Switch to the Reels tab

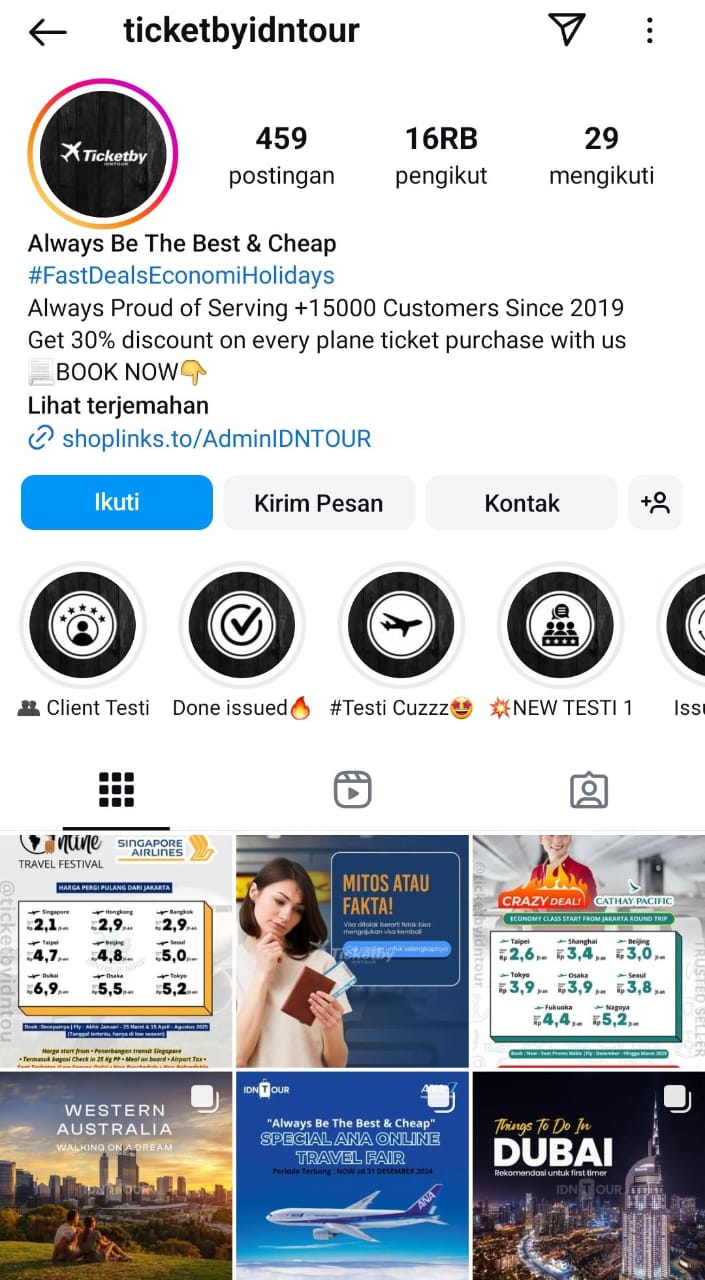pos(352,790)
